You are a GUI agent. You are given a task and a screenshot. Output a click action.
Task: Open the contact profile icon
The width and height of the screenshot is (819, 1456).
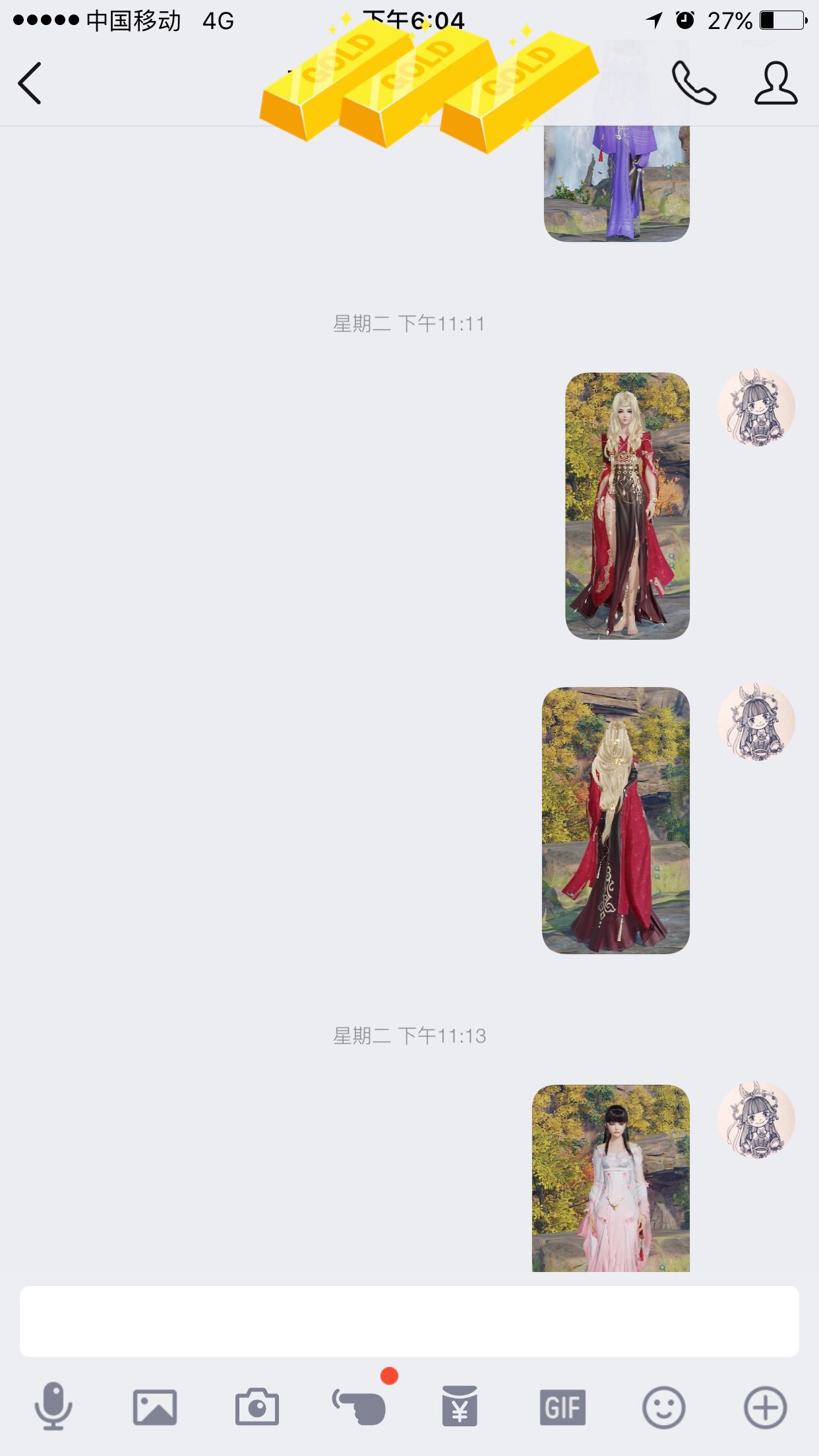(x=775, y=83)
